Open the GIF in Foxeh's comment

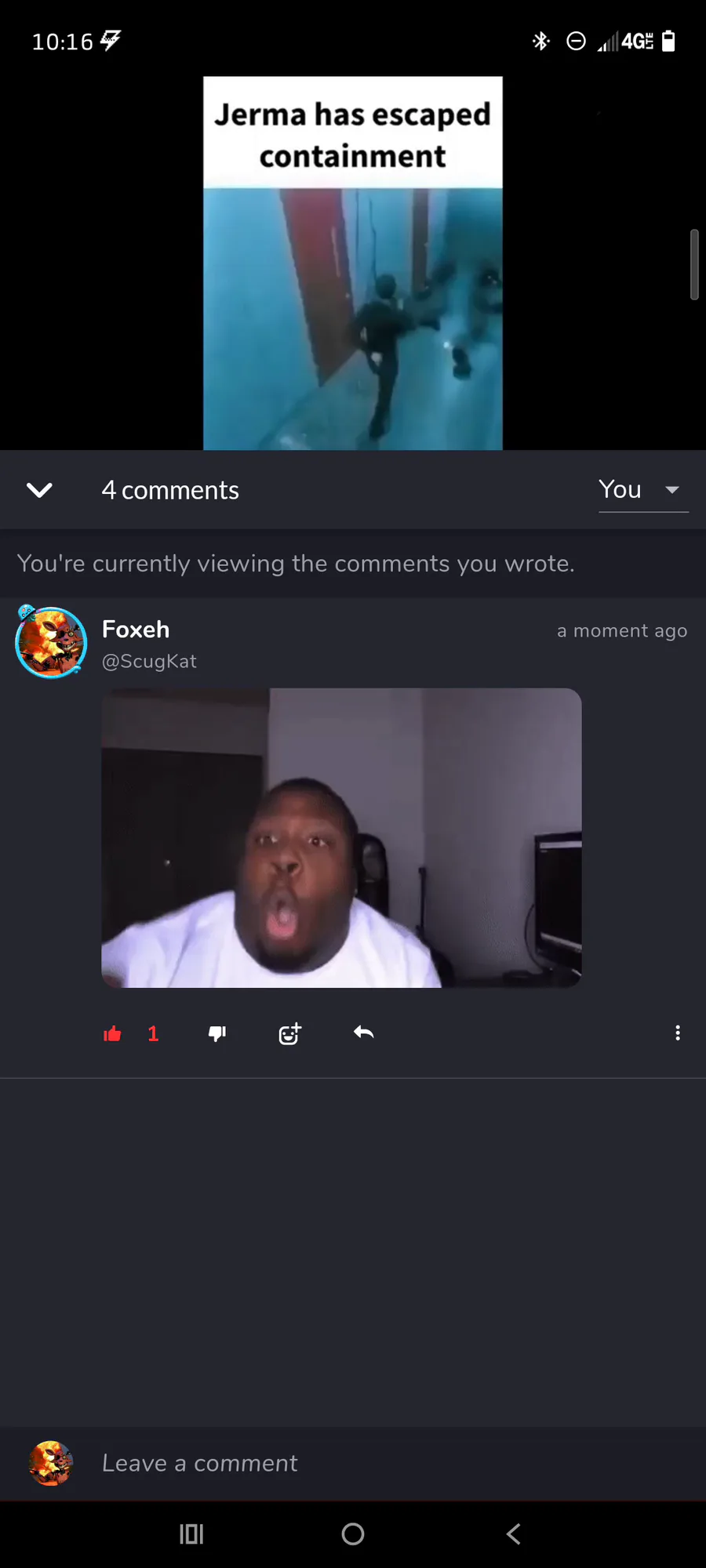pyautogui.click(x=341, y=838)
